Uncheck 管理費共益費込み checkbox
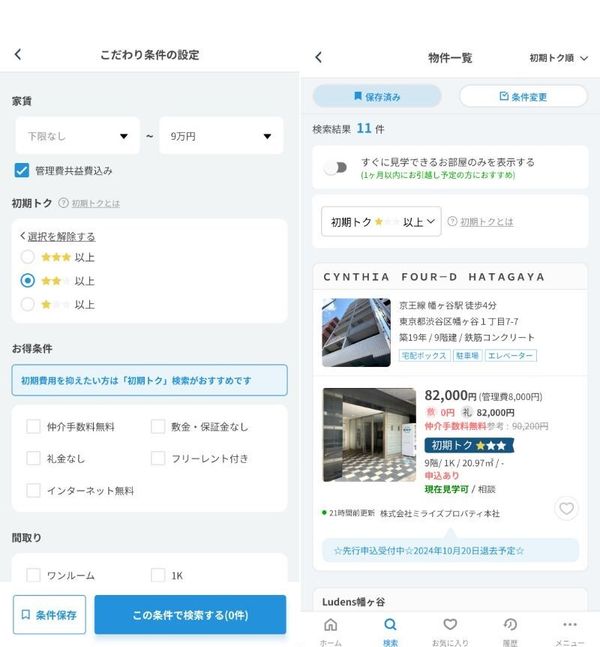The width and height of the screenshot is (600, 647). coord(22,170)
